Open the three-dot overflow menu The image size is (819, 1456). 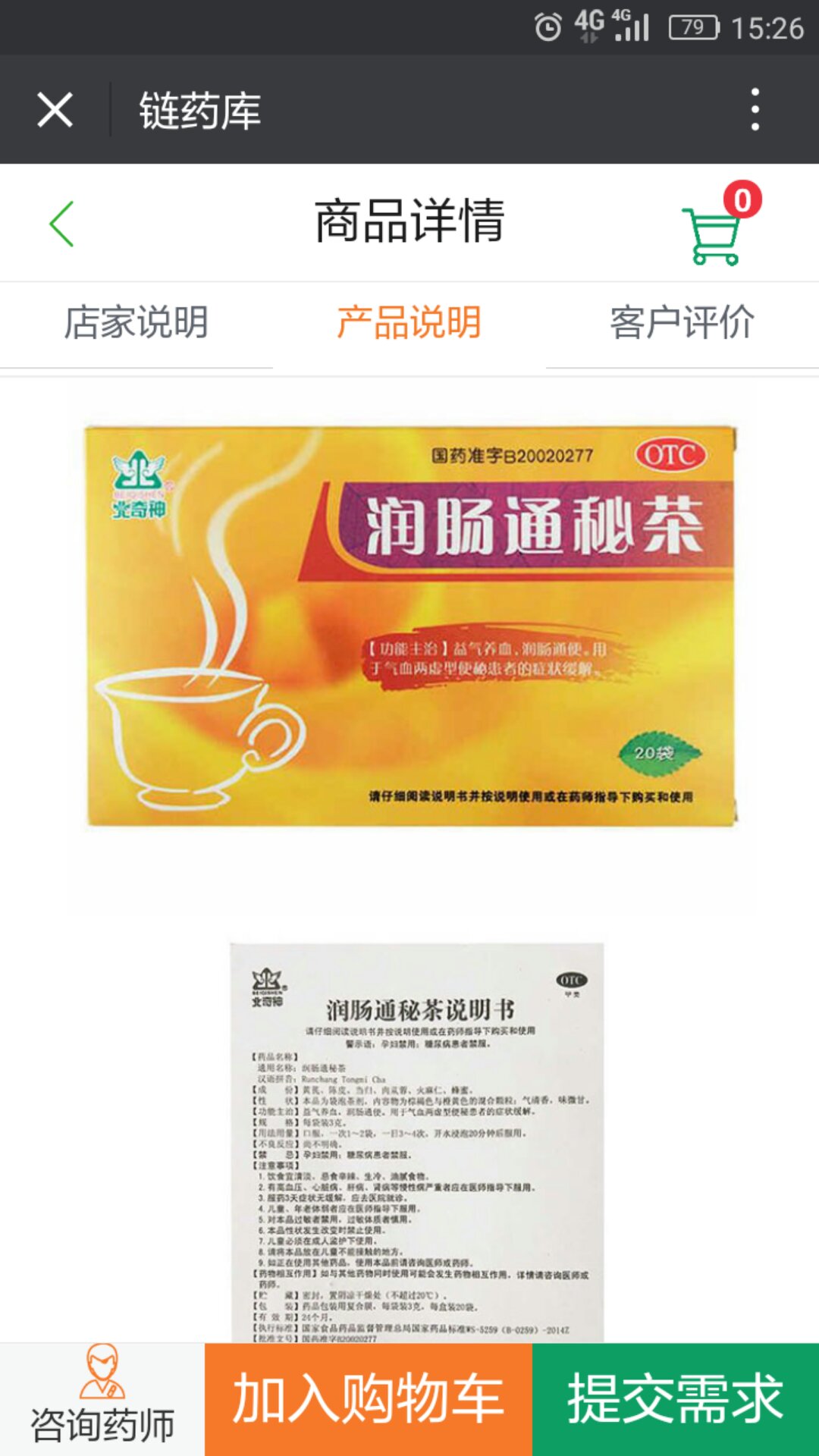(755, 110)
